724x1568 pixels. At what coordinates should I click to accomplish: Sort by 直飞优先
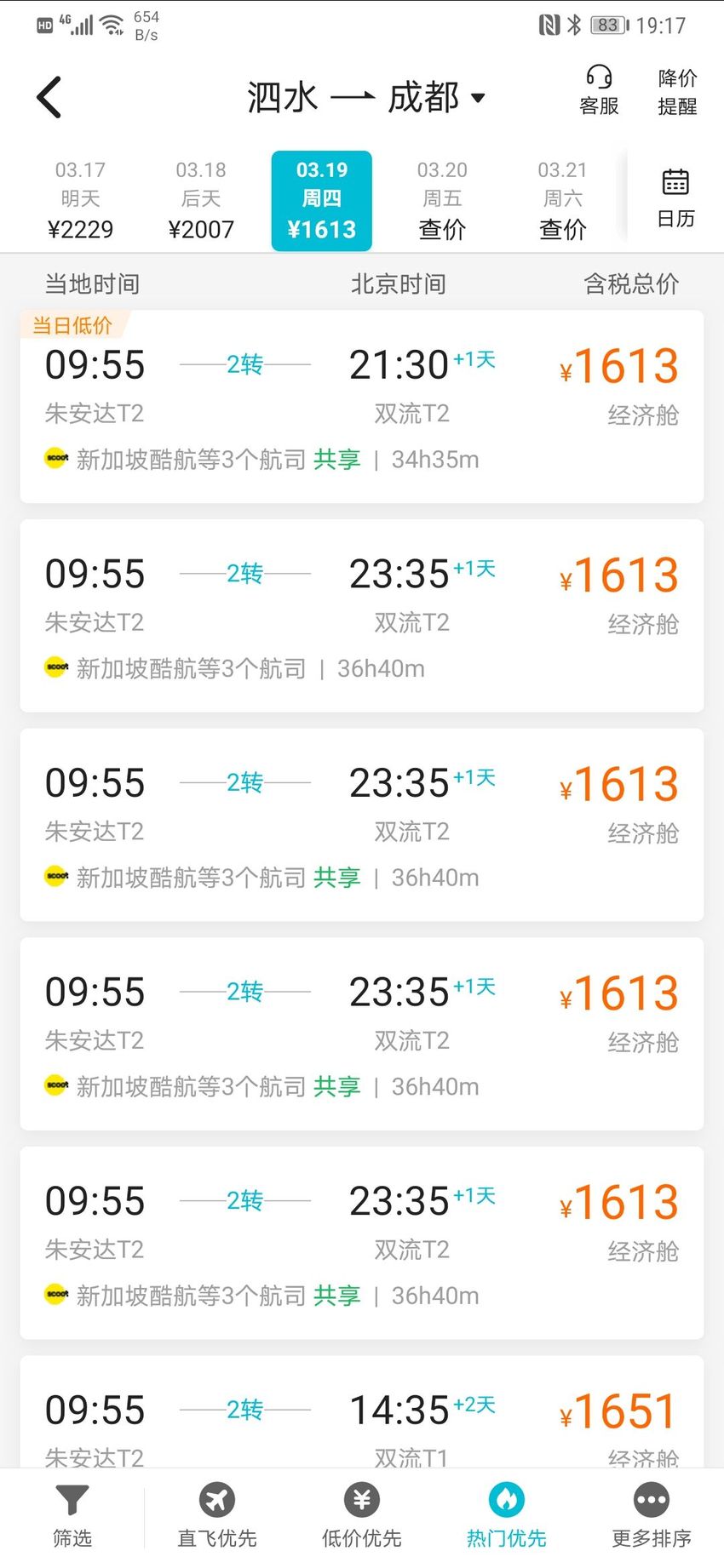[x=217, y=1516]
